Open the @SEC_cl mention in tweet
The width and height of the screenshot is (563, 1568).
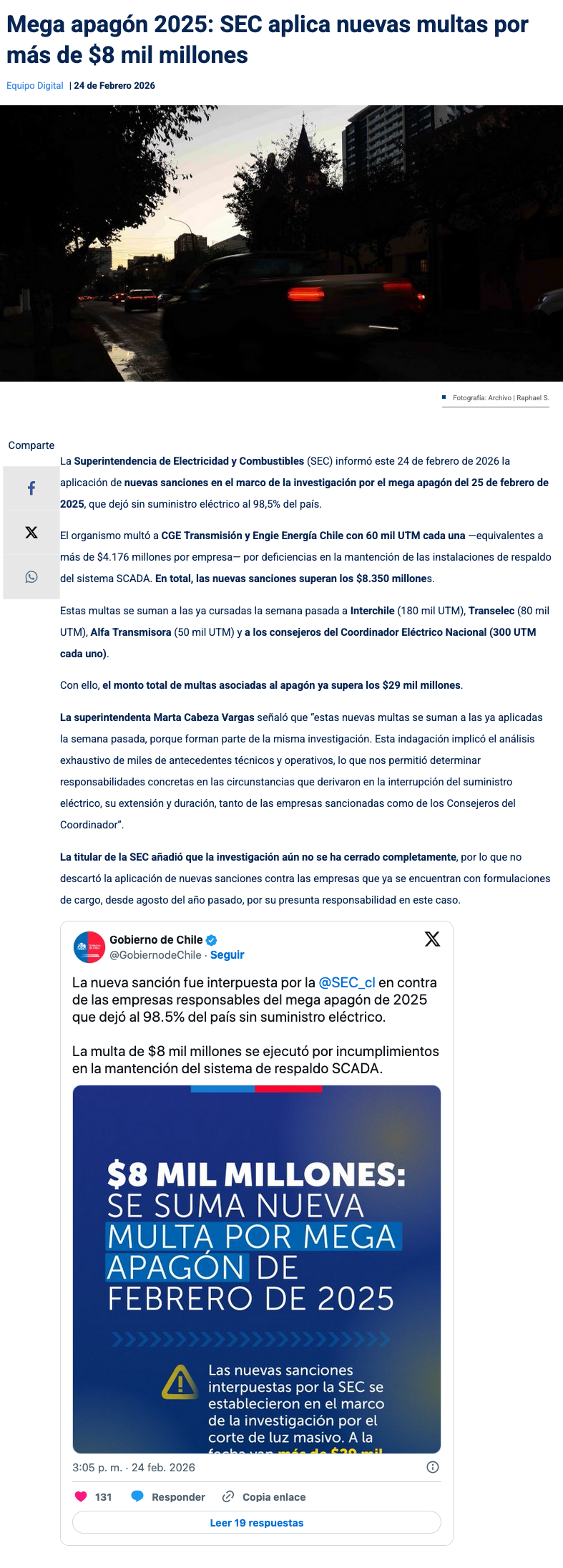coord(347,982)
